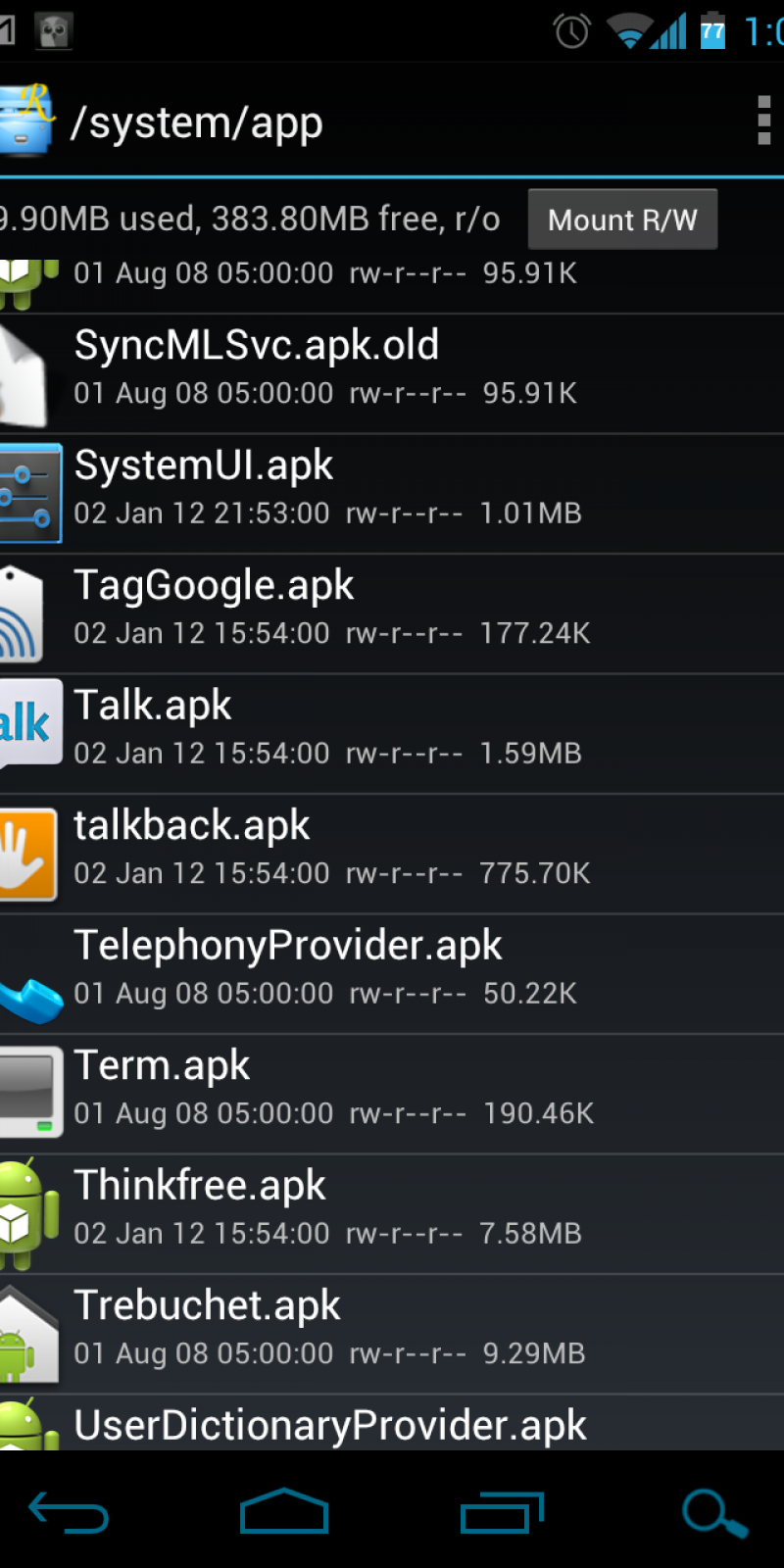Open Trebuchet.apk
784x1568 pixels.
tap(392, 1335)
